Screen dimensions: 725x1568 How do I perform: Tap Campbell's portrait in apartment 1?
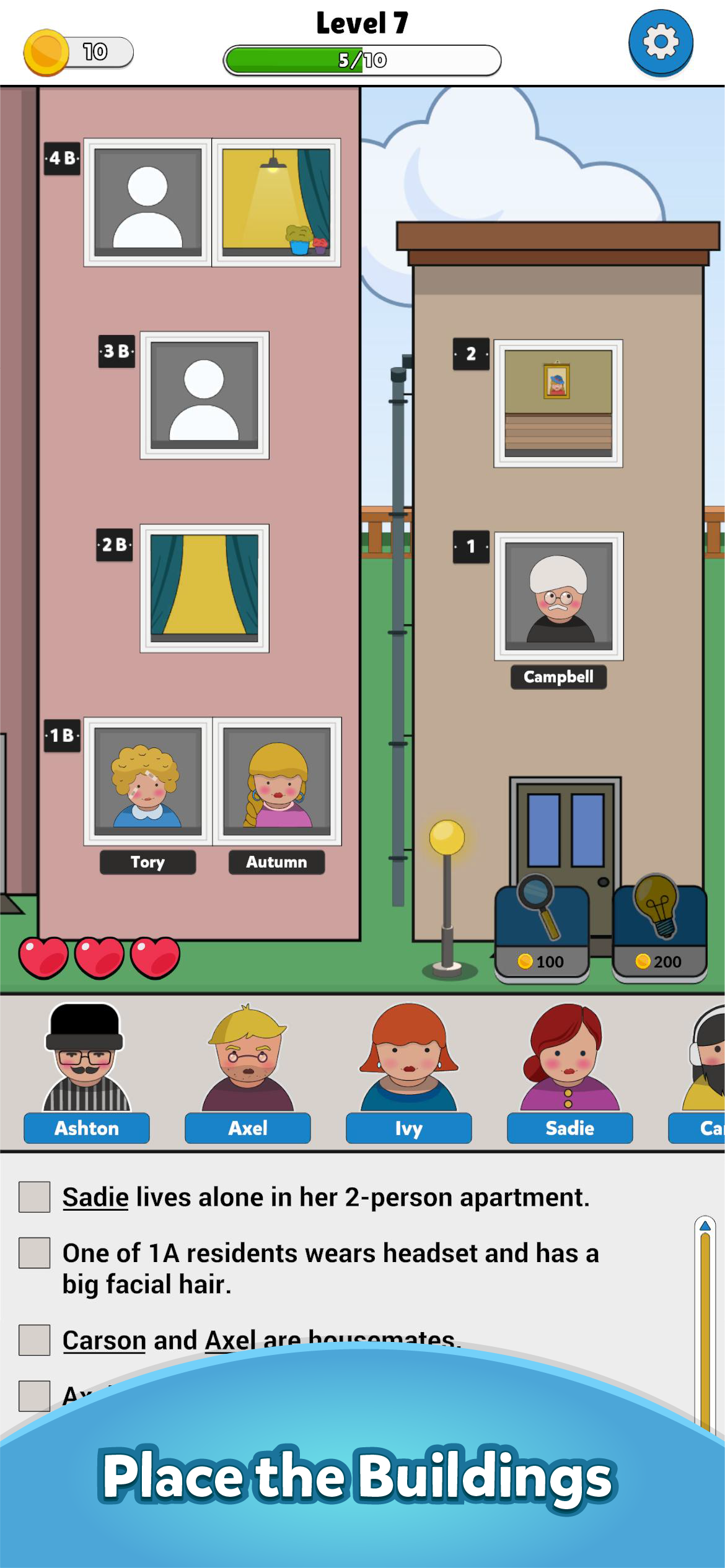coord(558,596)
